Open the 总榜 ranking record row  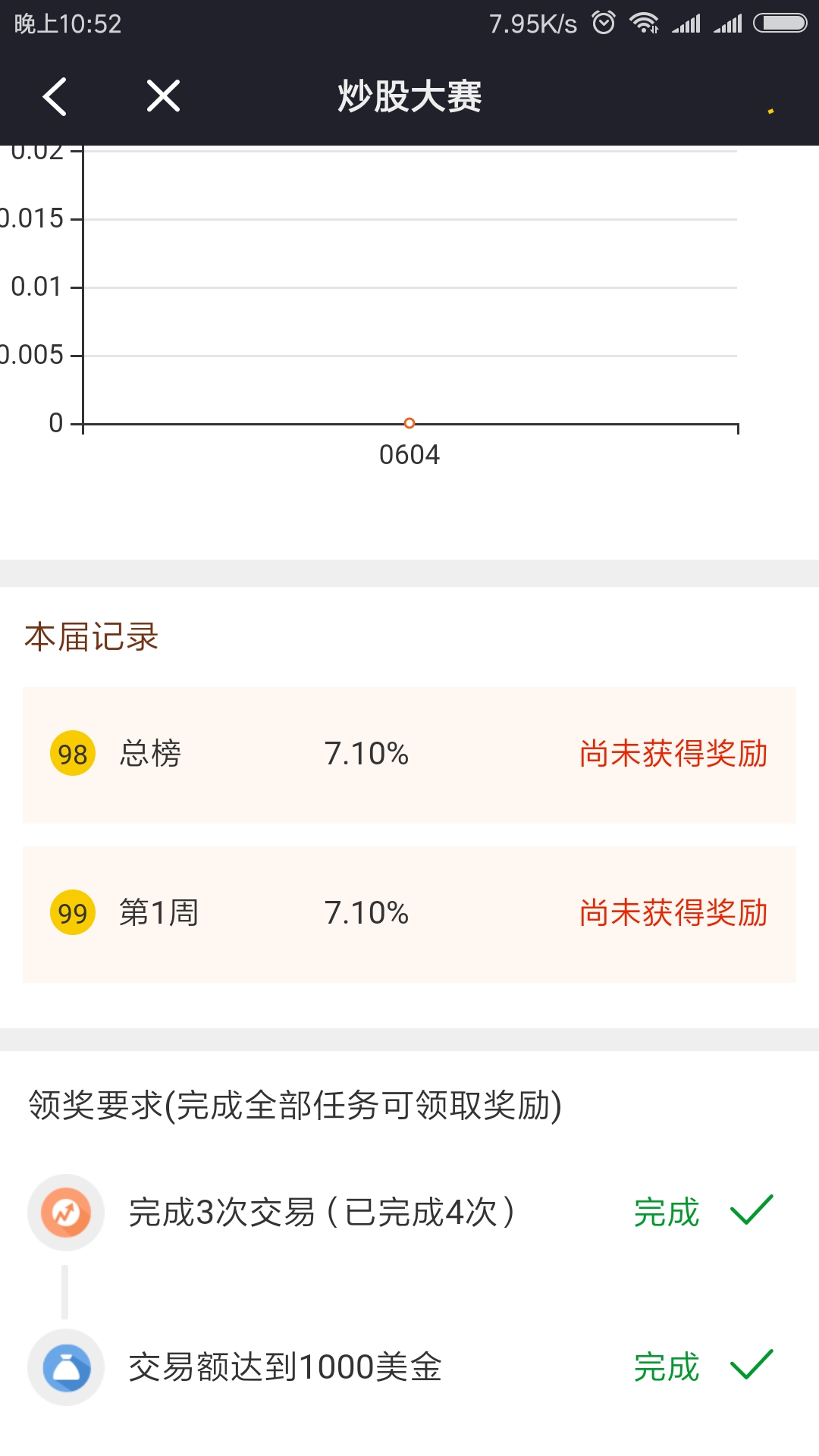[x=409, y=755]
